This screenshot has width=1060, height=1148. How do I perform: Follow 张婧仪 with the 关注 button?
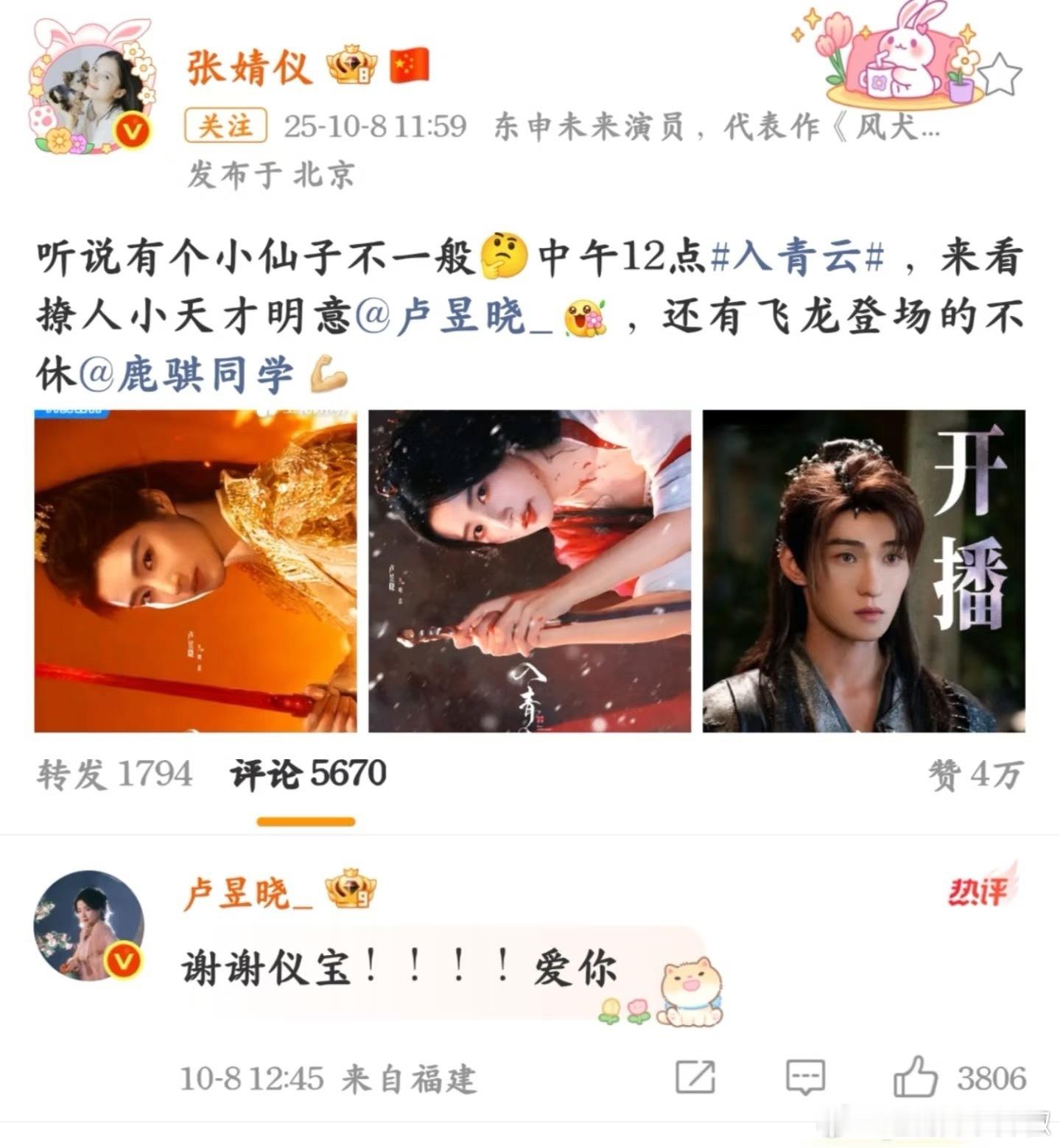225,126
